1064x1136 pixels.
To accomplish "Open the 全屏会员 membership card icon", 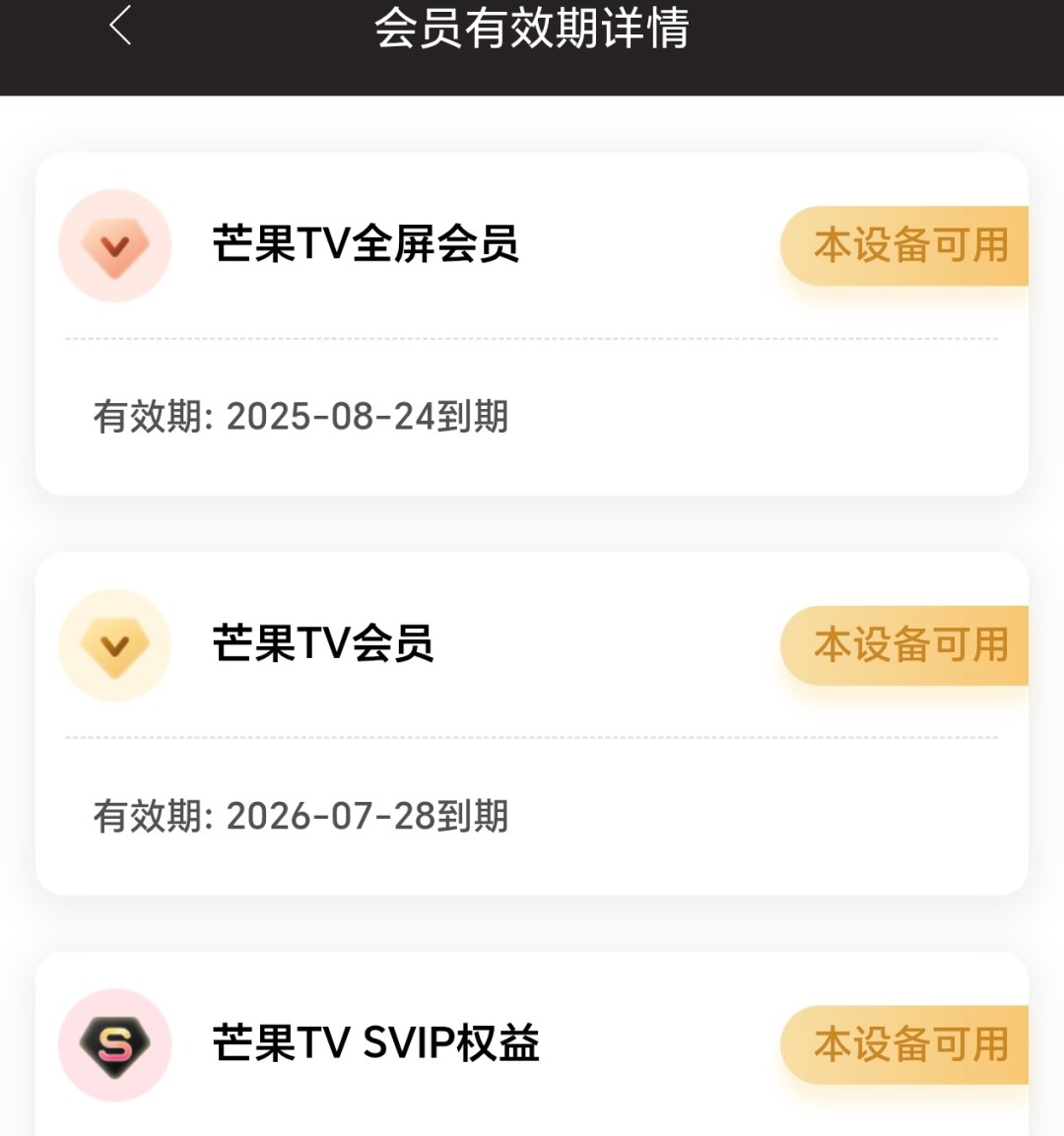I will pos(114,245).
